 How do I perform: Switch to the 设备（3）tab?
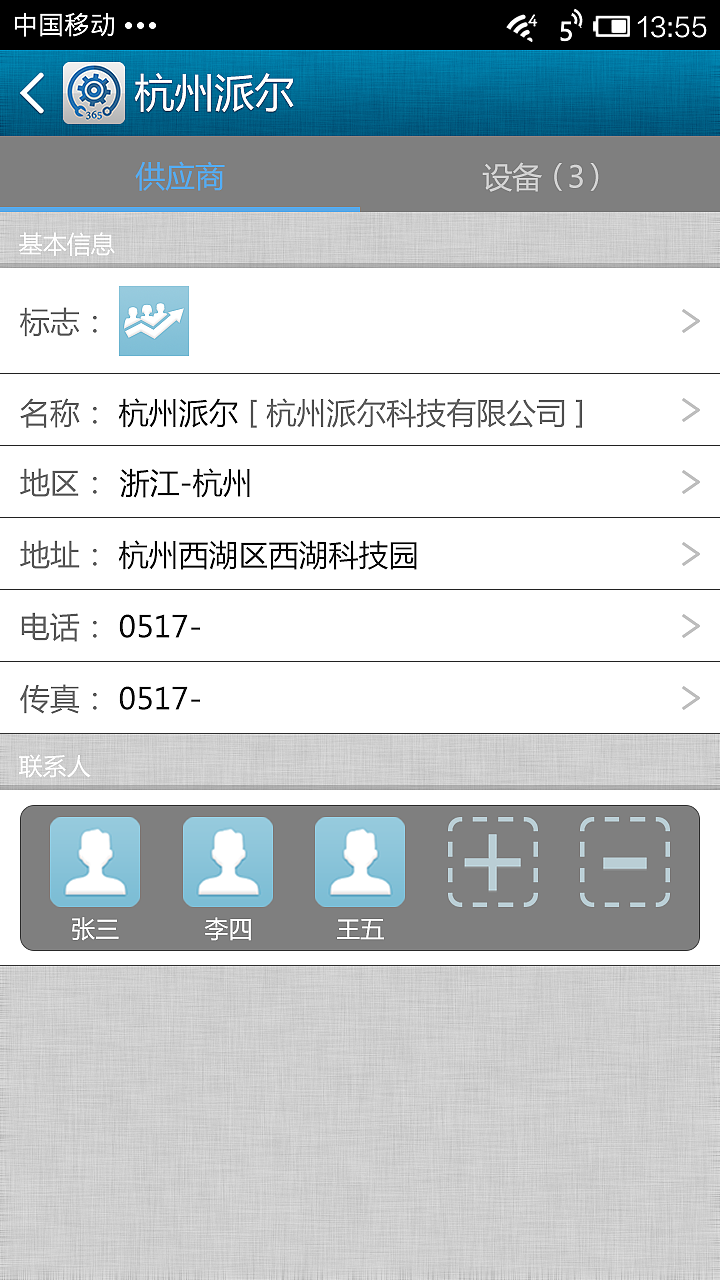tap(540, 176)
